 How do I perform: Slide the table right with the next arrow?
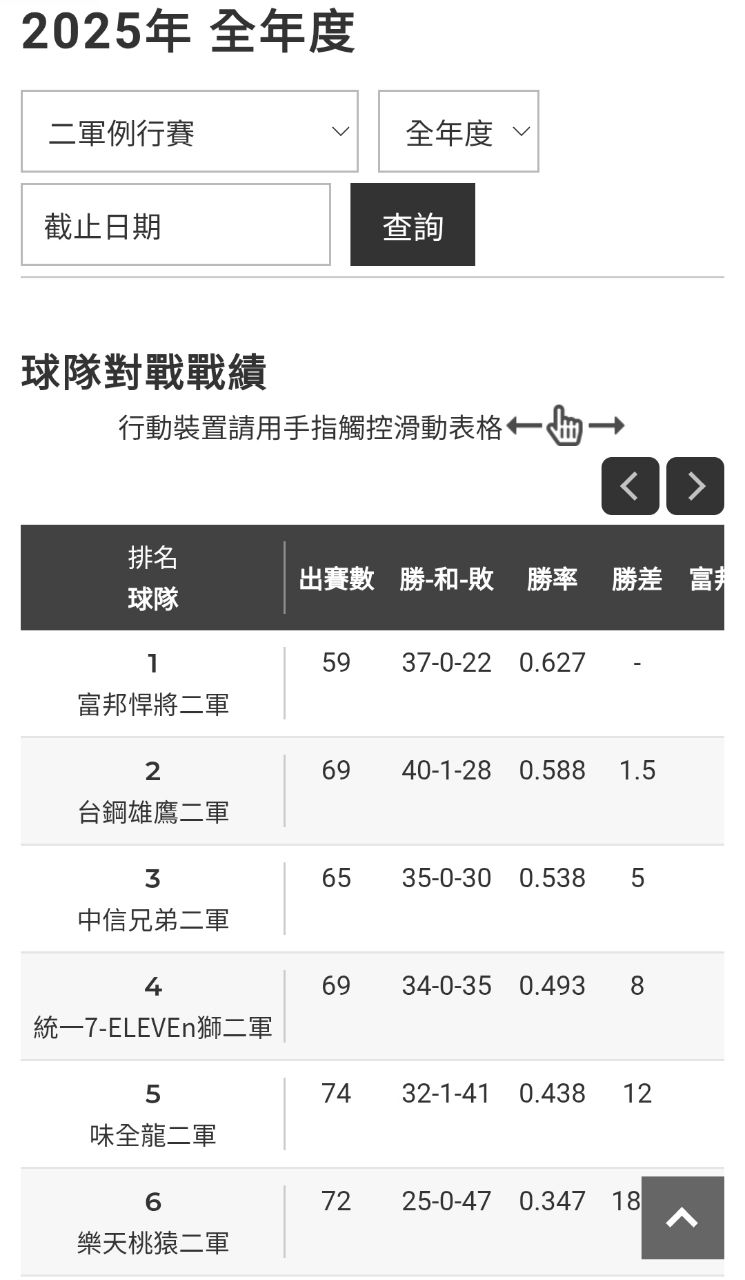tap(695, 486)
